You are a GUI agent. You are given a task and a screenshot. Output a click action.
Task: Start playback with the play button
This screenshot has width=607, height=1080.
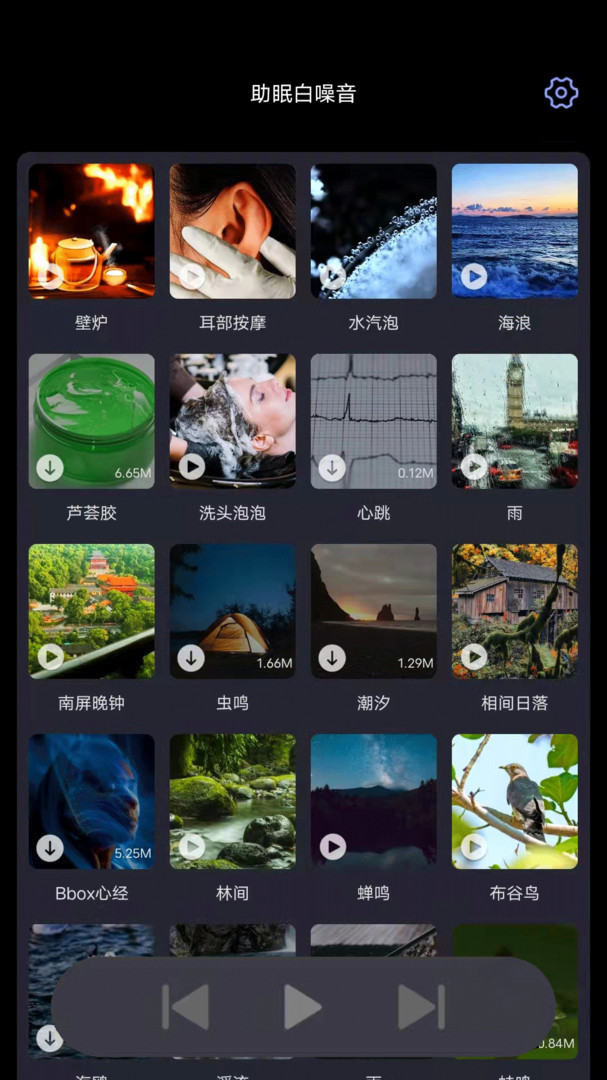[302, 1006]
